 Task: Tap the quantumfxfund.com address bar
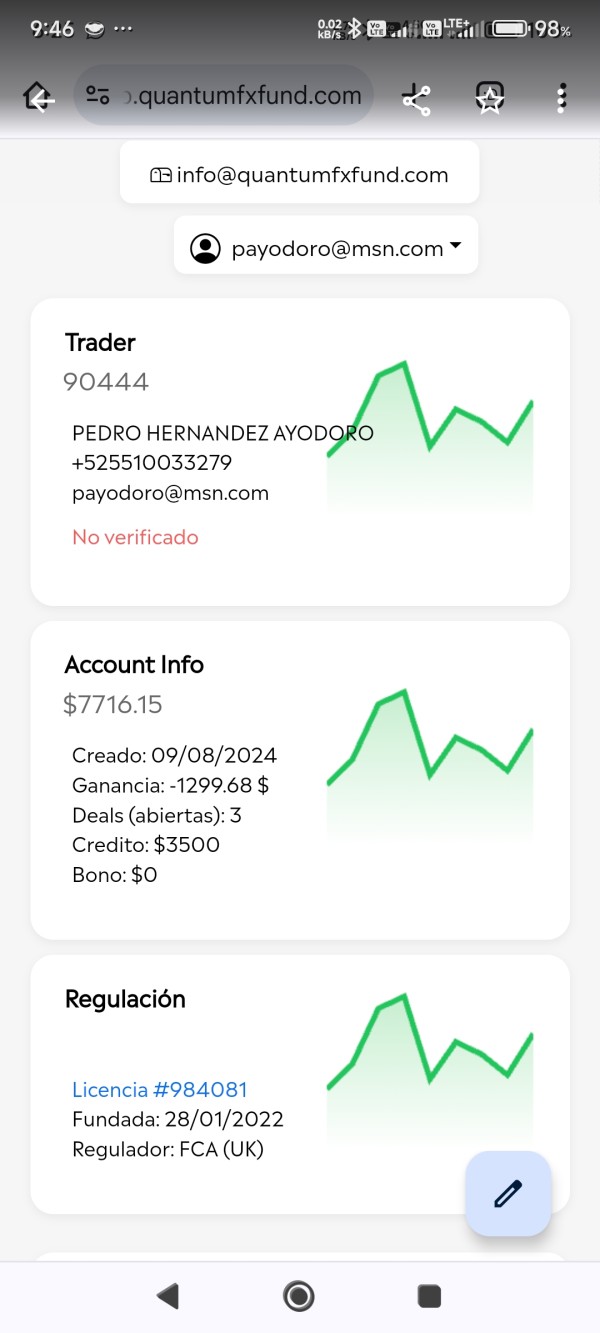pyautogui.click(x=224, y=96)
